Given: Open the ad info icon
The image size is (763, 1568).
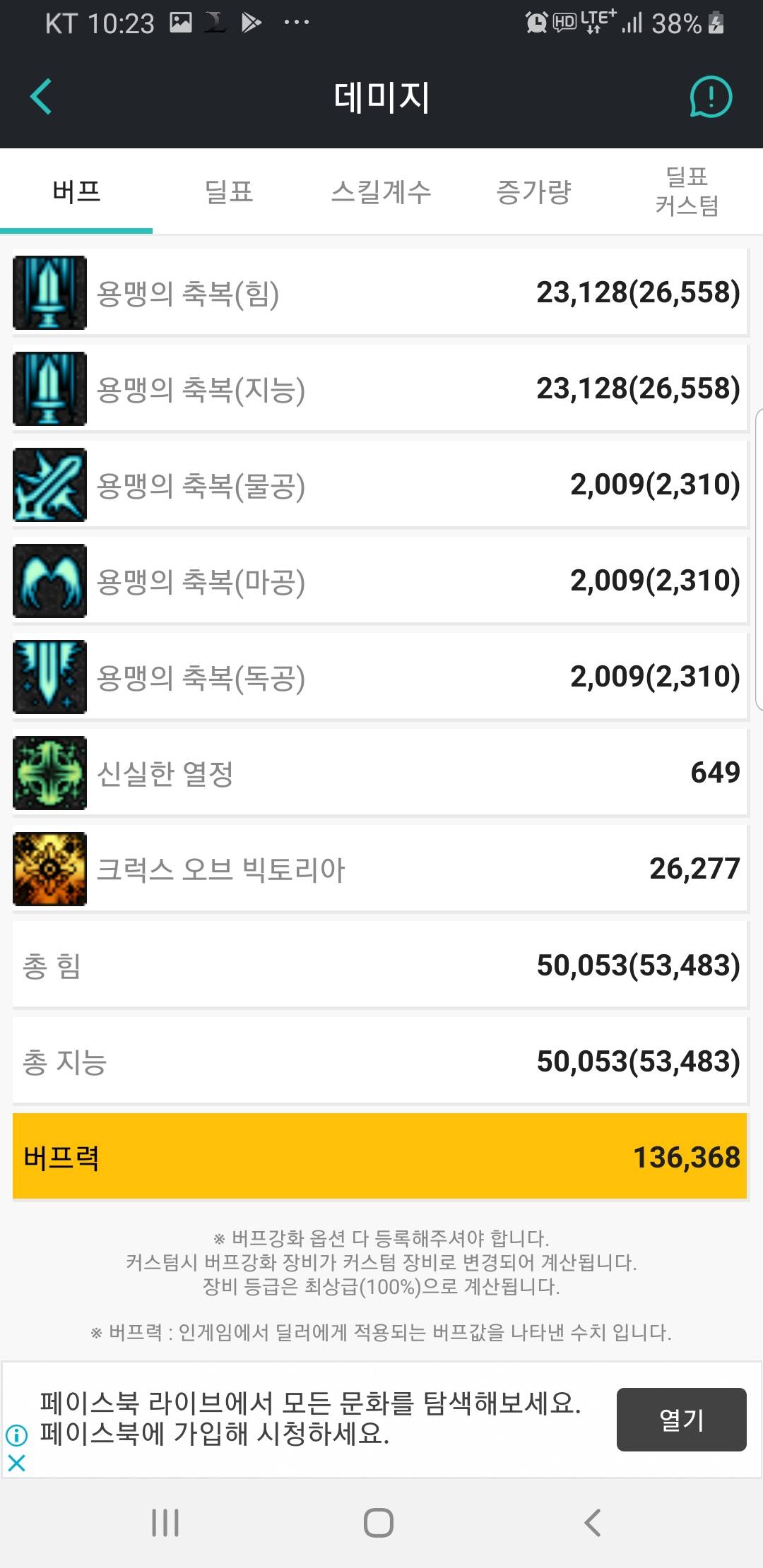Looking at the screenshot, I should (x=16, y=1435).
